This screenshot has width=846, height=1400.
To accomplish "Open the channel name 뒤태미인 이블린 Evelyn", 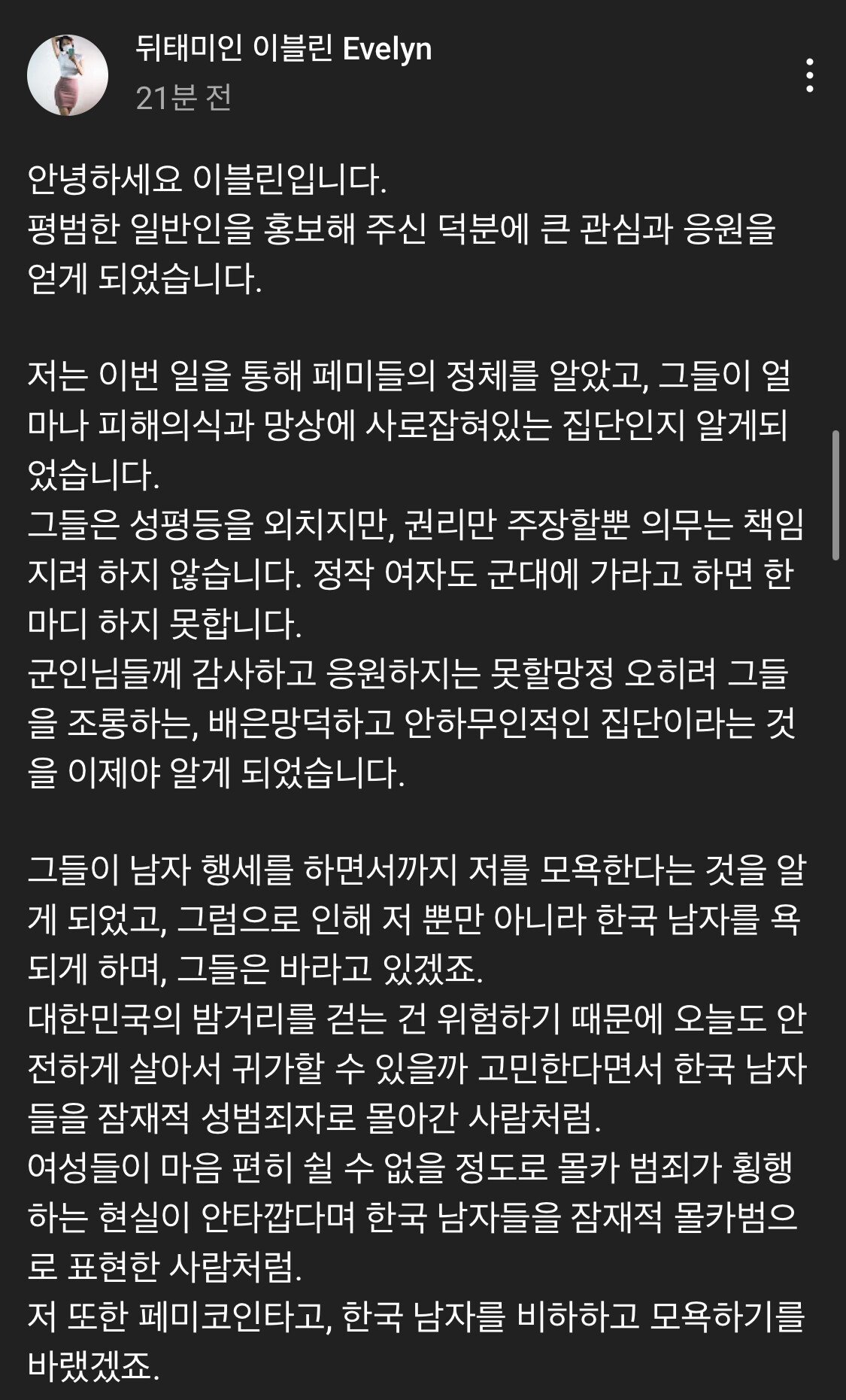I will point(284,50).
